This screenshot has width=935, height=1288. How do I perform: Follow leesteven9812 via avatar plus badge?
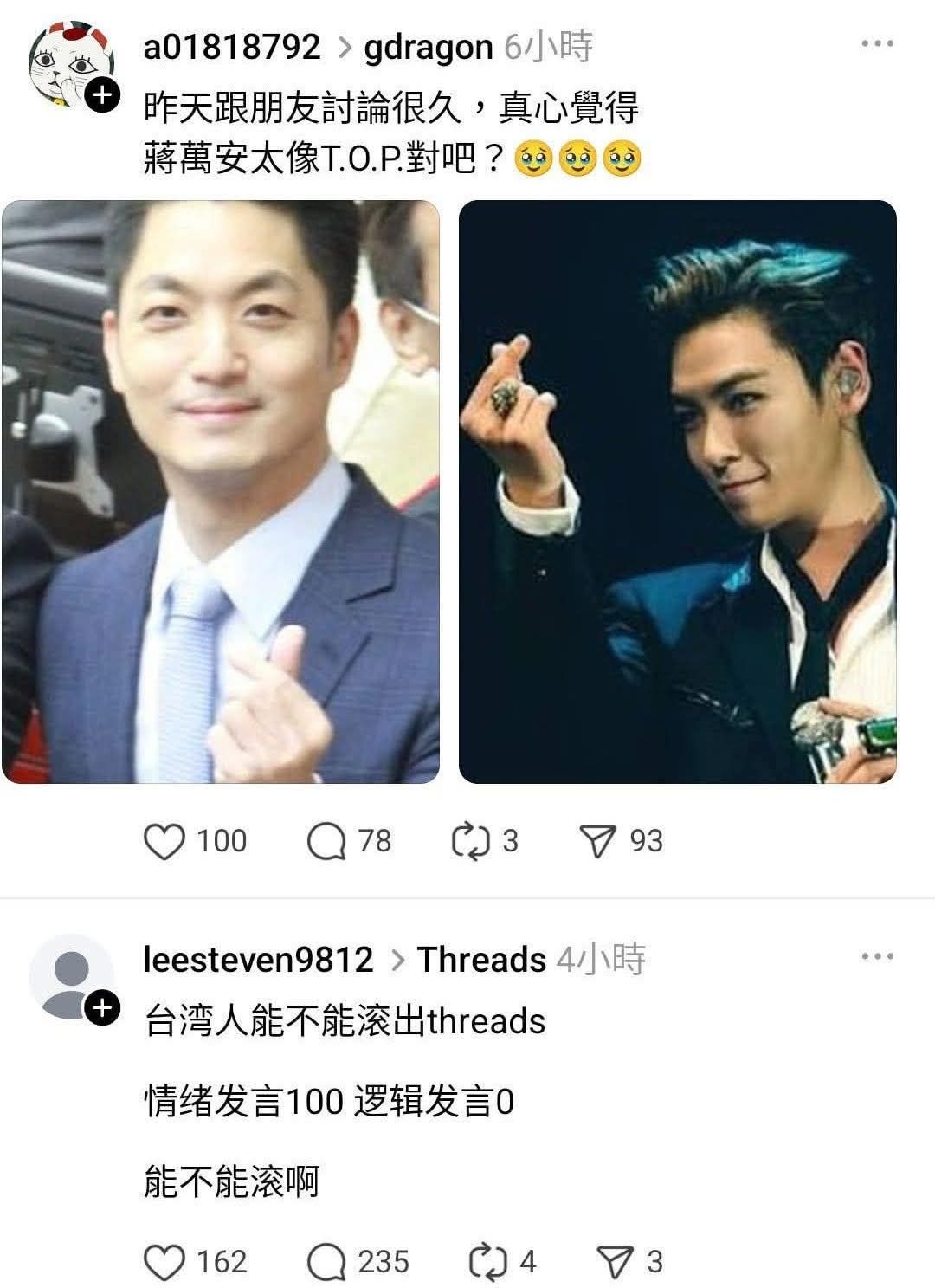(x=102, y=1008)
